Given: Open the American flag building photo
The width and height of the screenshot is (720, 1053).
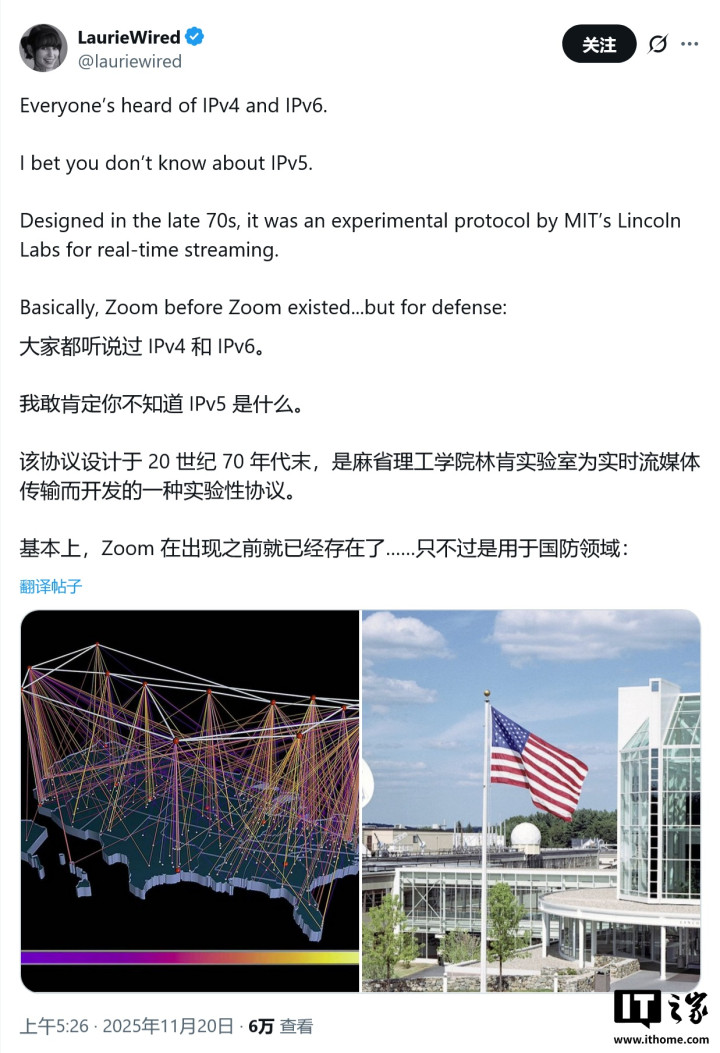Looking at the screenshot, I should coord(531,800).
